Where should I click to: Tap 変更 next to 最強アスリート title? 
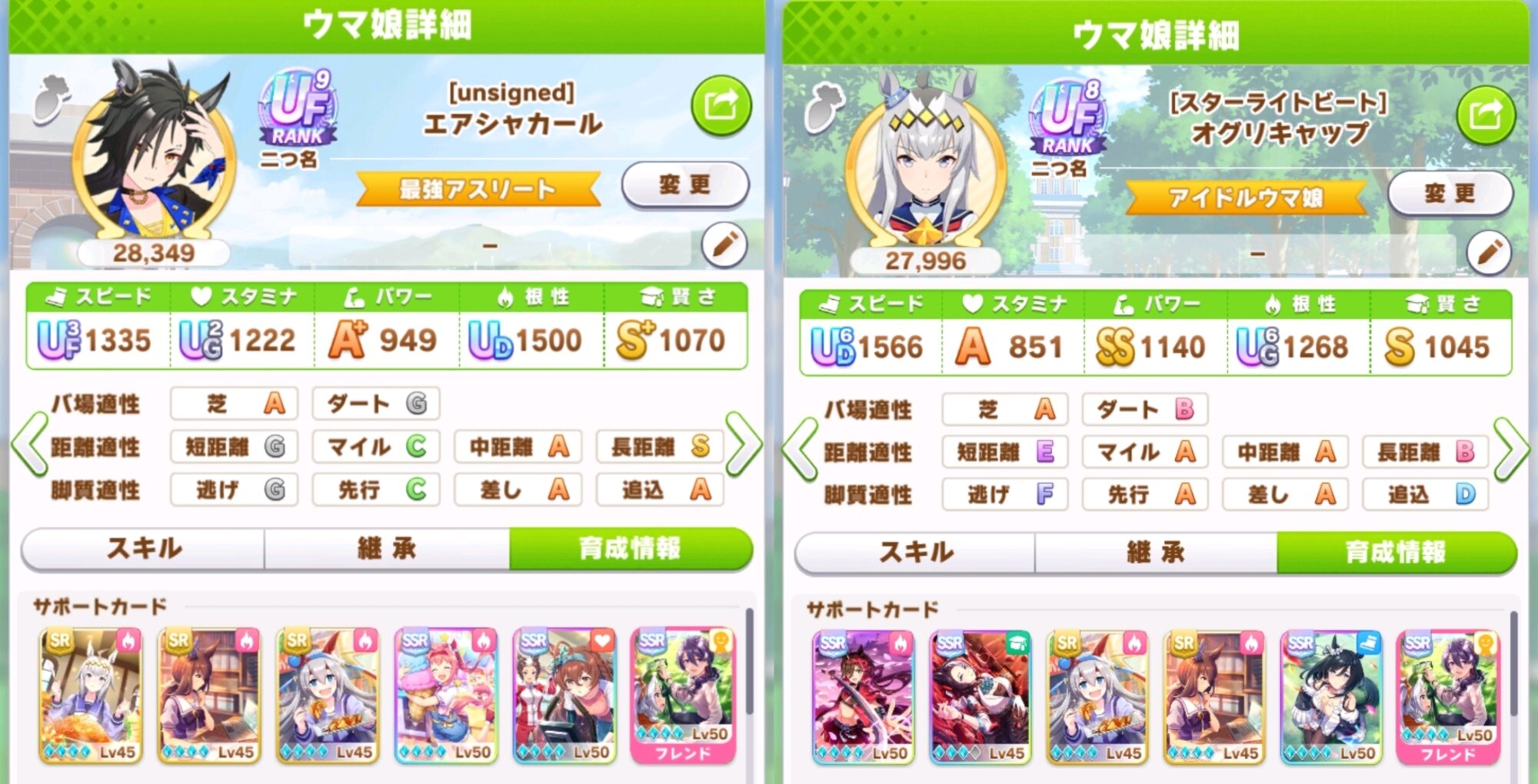(684, 184)
